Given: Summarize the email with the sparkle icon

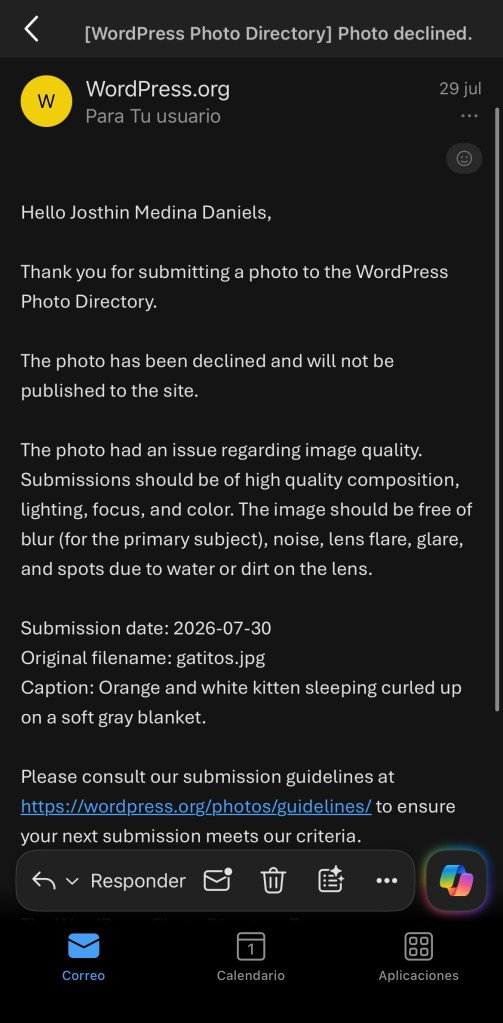Looking at the screenshot, I should pyautogui.click(x=331, y=880).
